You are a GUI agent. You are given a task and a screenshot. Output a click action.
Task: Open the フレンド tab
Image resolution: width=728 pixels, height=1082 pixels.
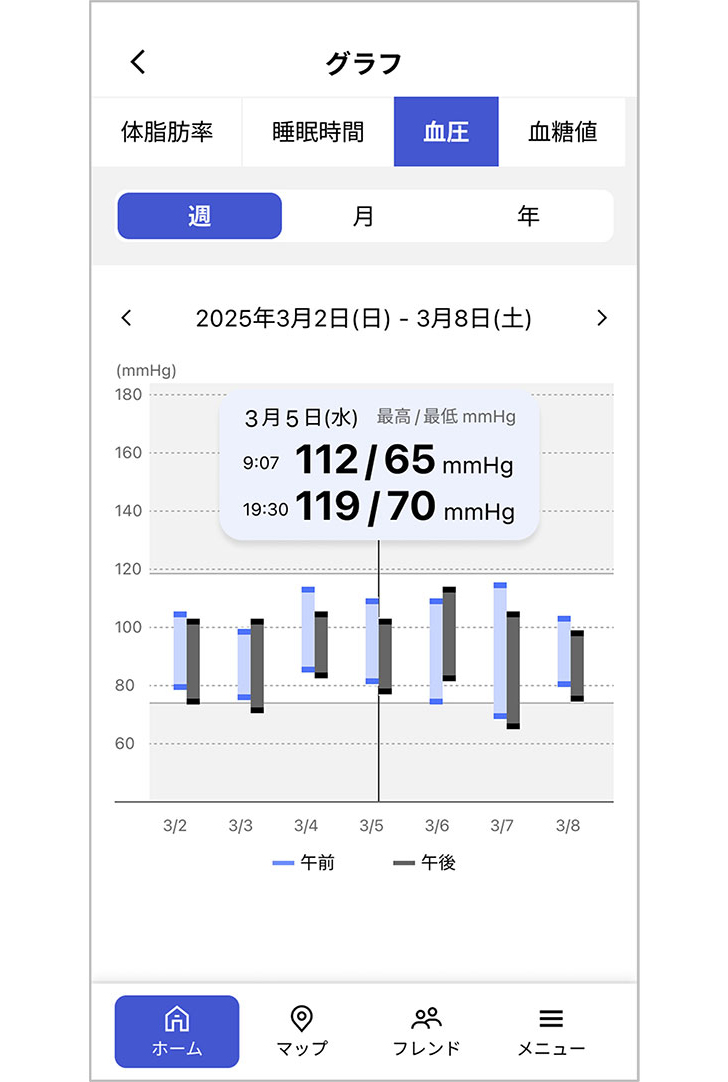(x=426, y=1031)
